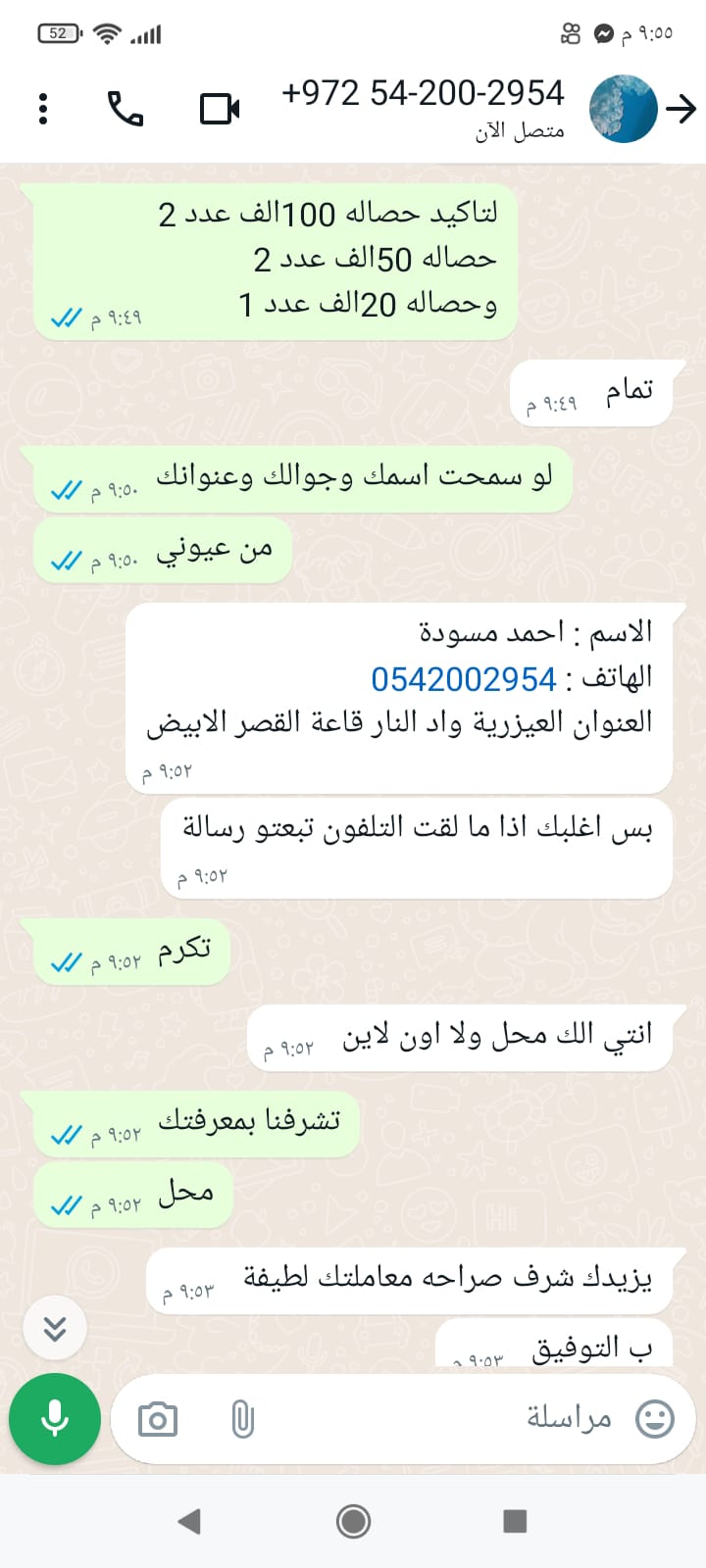Open the emoji picker
The image size is (706, 1568).
(655, 1419)
